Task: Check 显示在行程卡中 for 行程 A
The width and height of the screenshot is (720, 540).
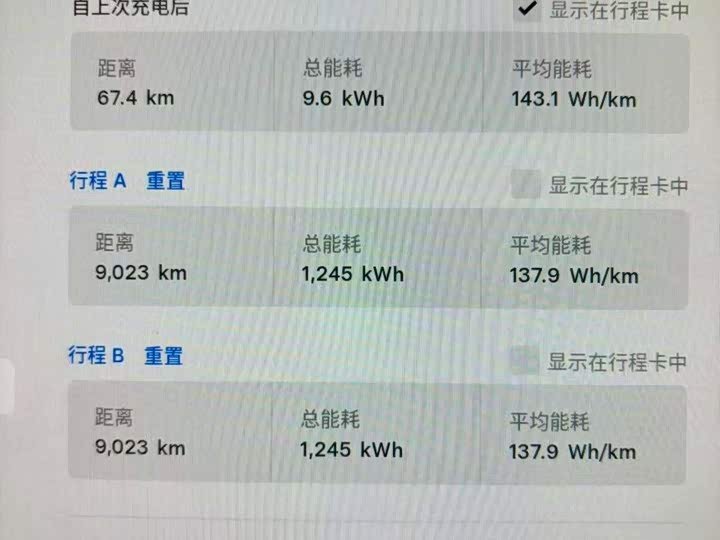Action: click(x=526, y=185)
